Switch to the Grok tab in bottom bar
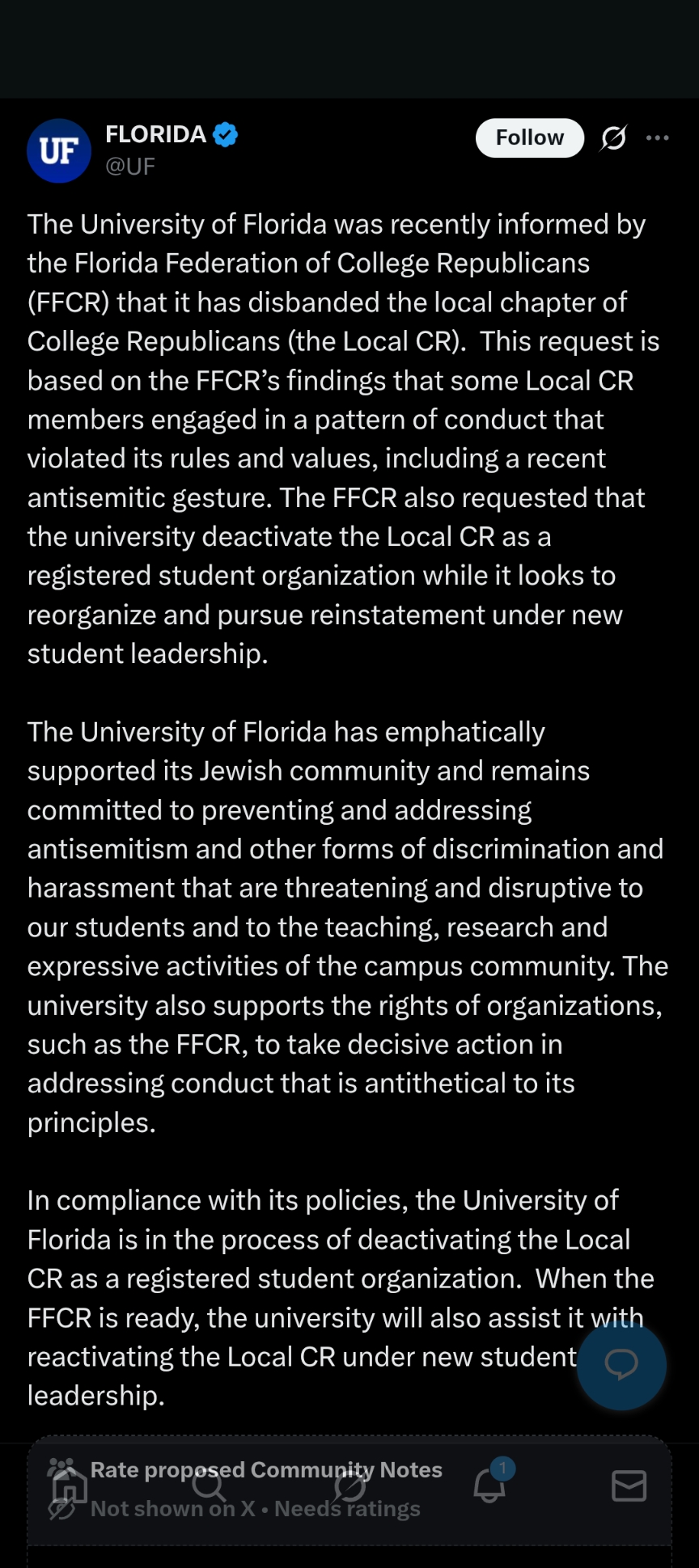 pos(349,1486)
